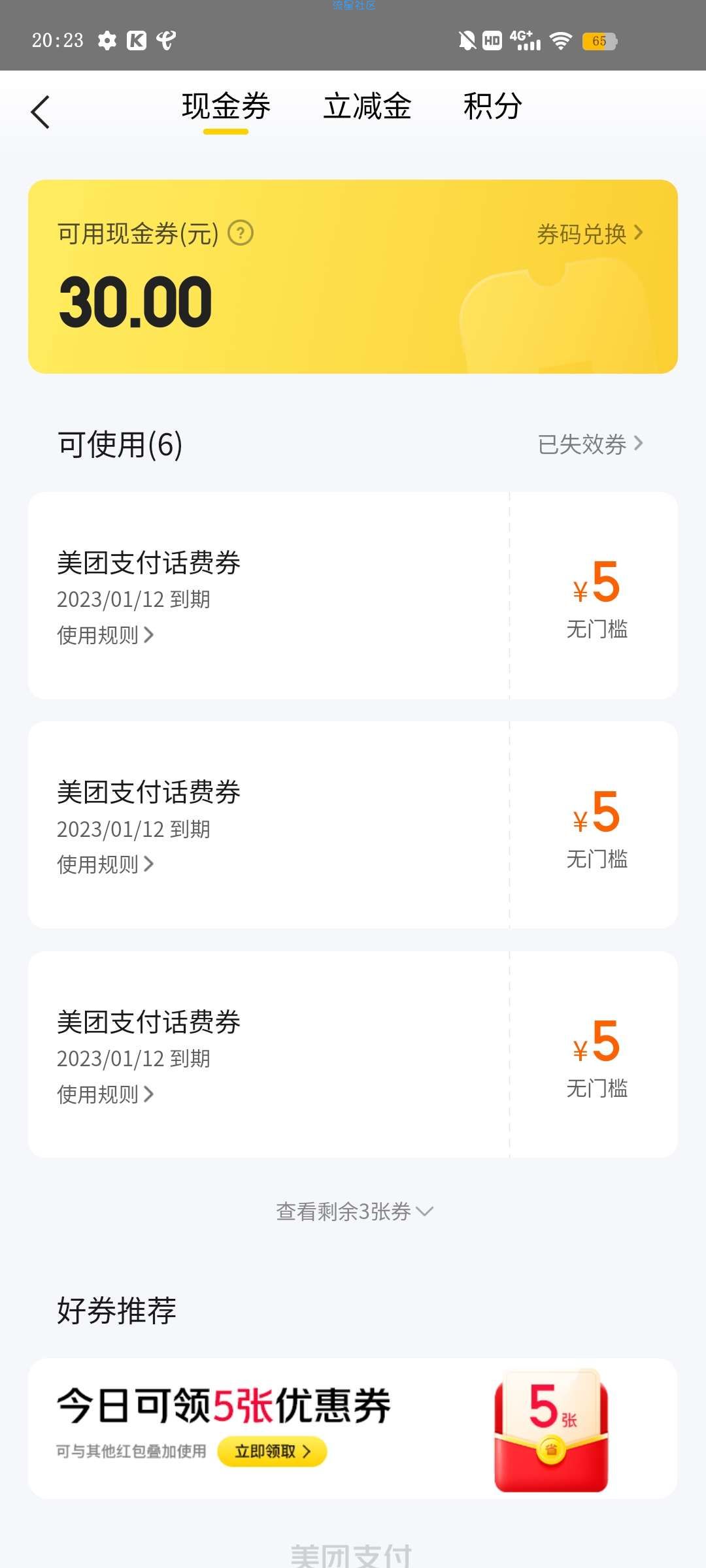The height and width of the screenshot is (1568, 706).
Task: Switch to the 积分 tab
Action: point(492,106)
